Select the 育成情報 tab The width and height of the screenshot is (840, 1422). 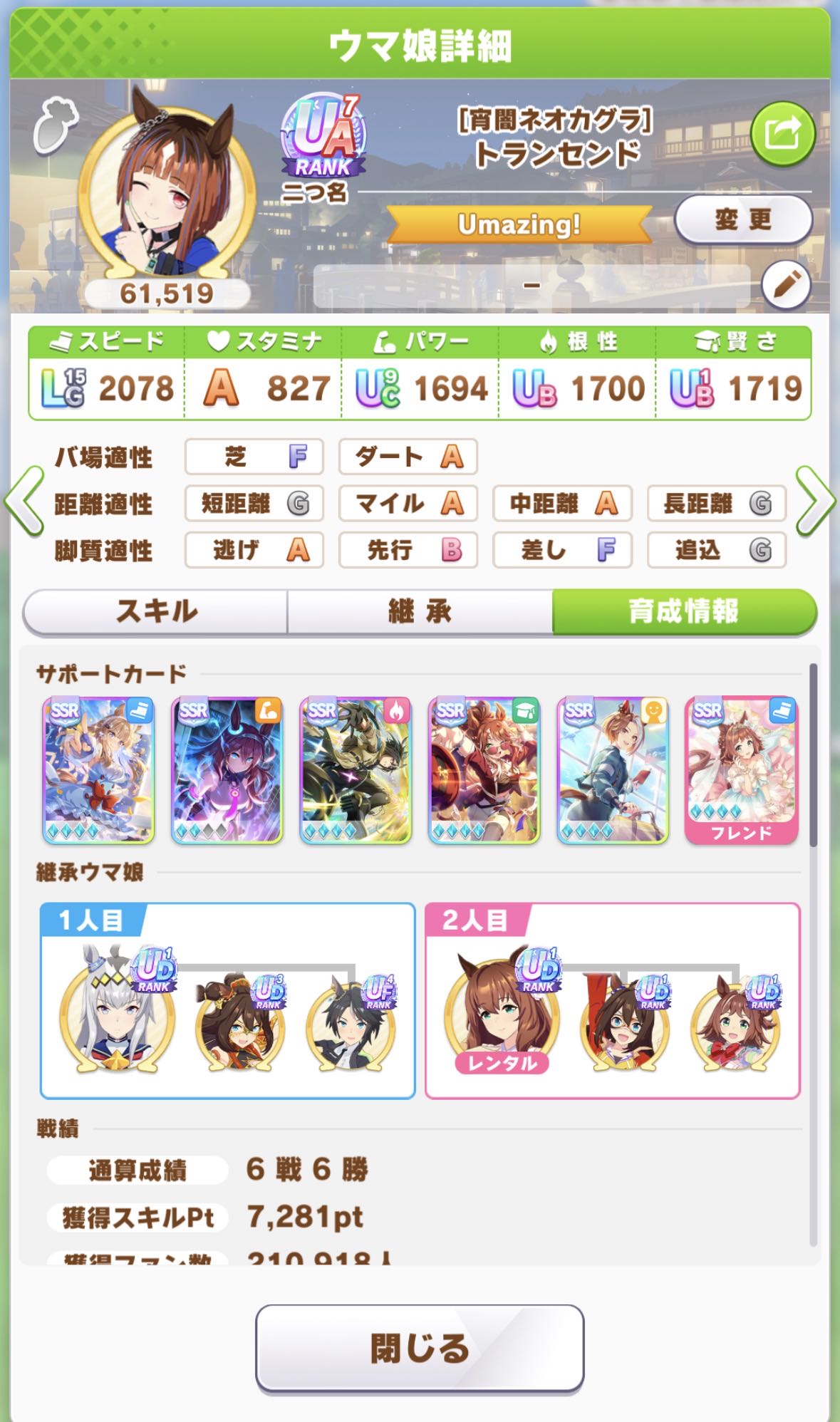[683, 611]
